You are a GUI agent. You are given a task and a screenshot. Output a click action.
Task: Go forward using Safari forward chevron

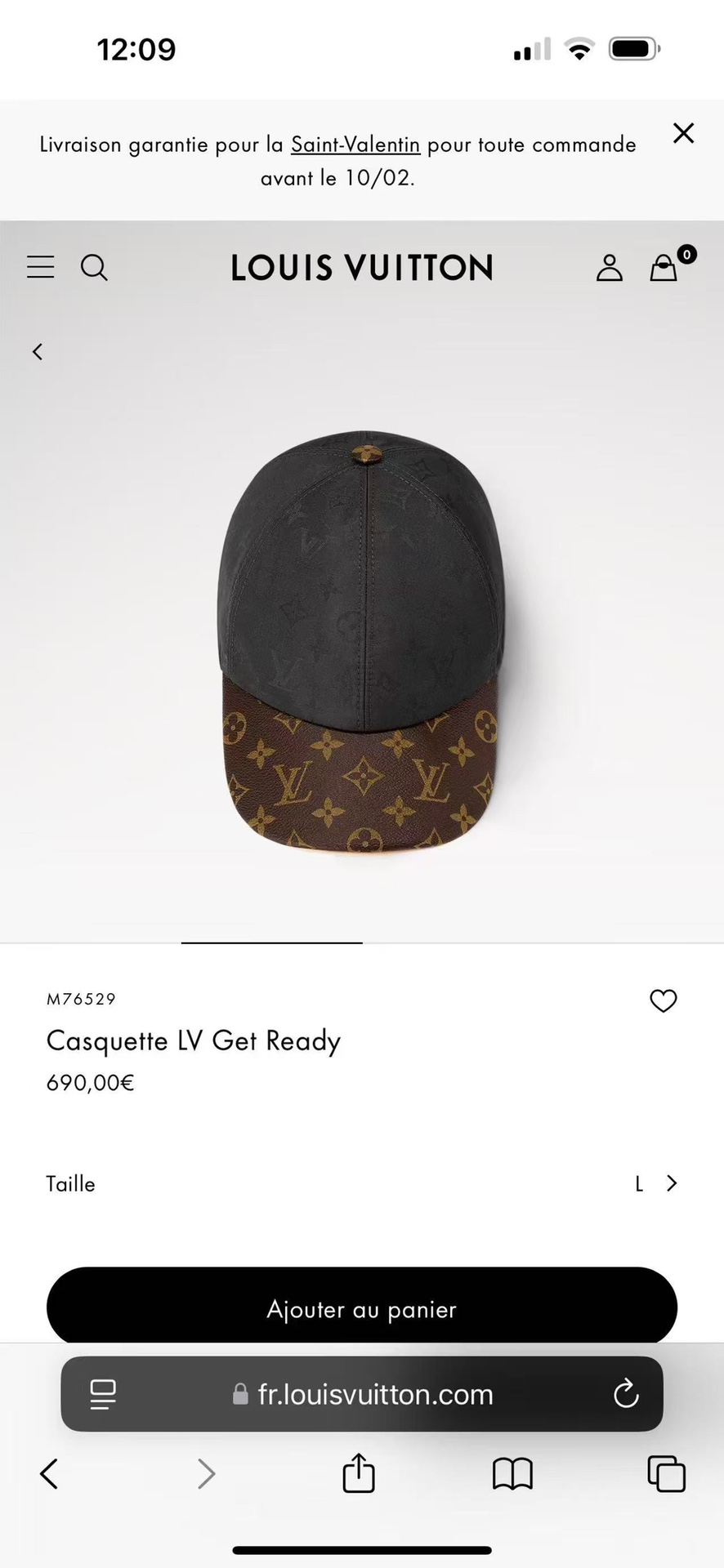coord(206,1473)
